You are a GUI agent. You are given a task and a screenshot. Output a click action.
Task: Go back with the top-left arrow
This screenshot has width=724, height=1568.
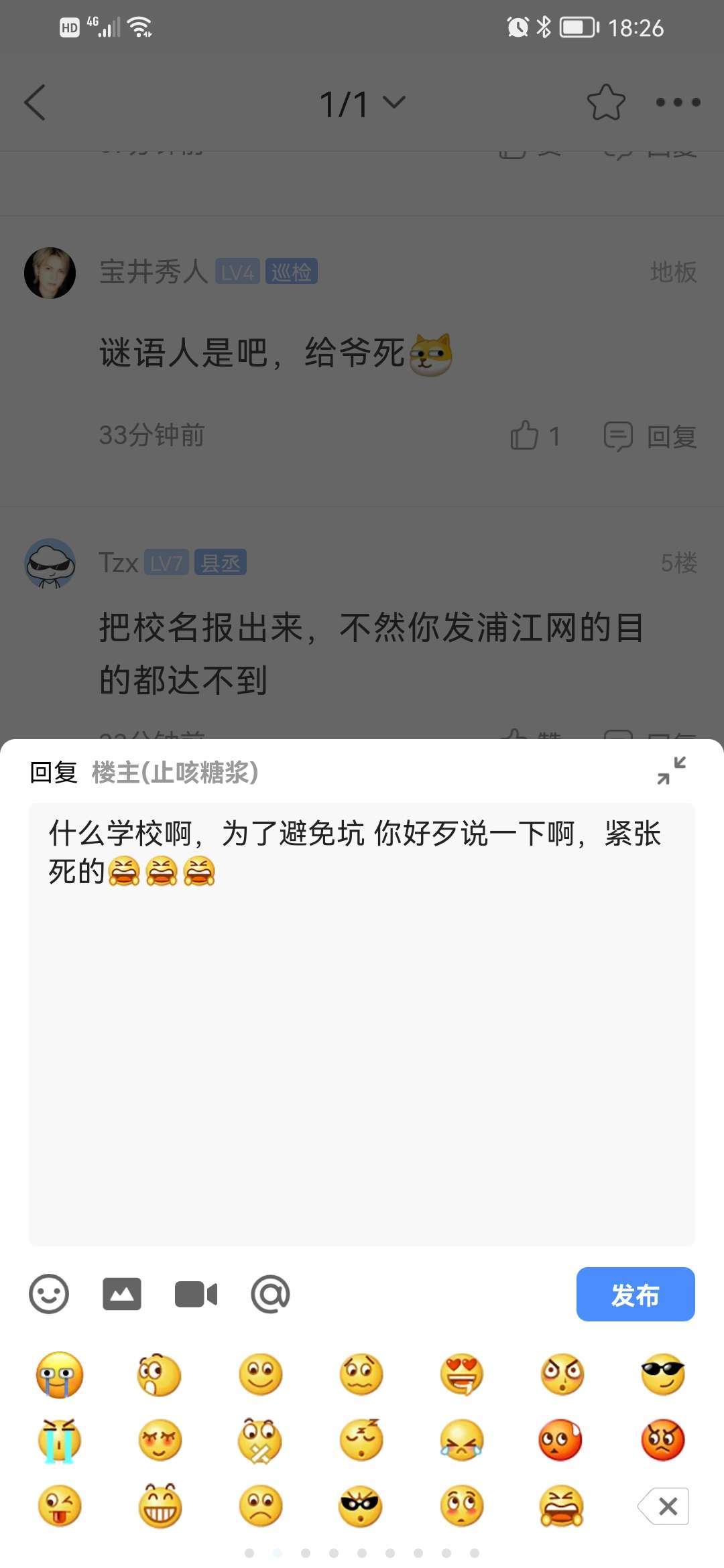pyautogui.click(x=35, y=103)
